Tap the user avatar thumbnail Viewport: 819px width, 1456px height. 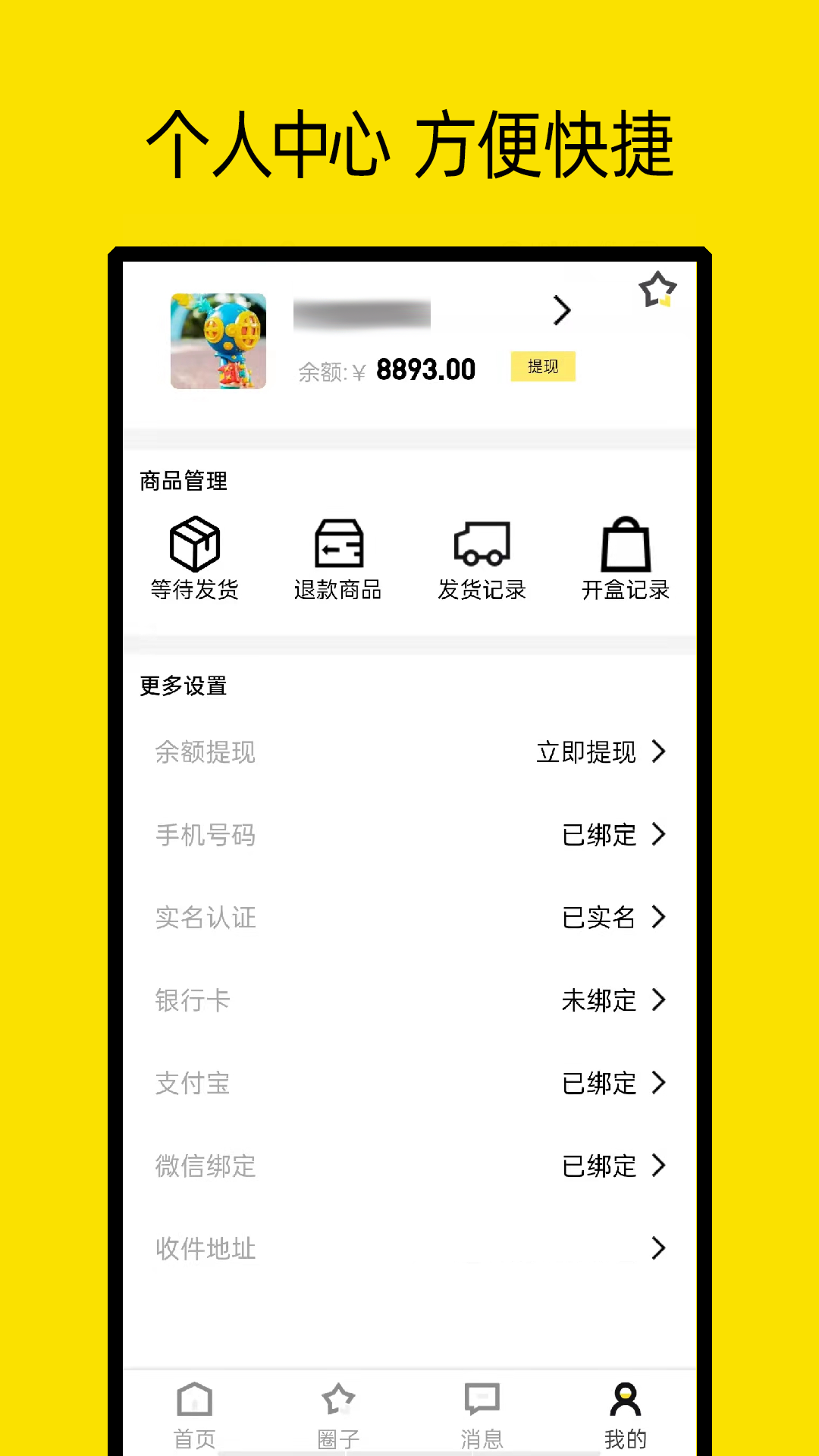pyautogui.click(x=218, y=341)
